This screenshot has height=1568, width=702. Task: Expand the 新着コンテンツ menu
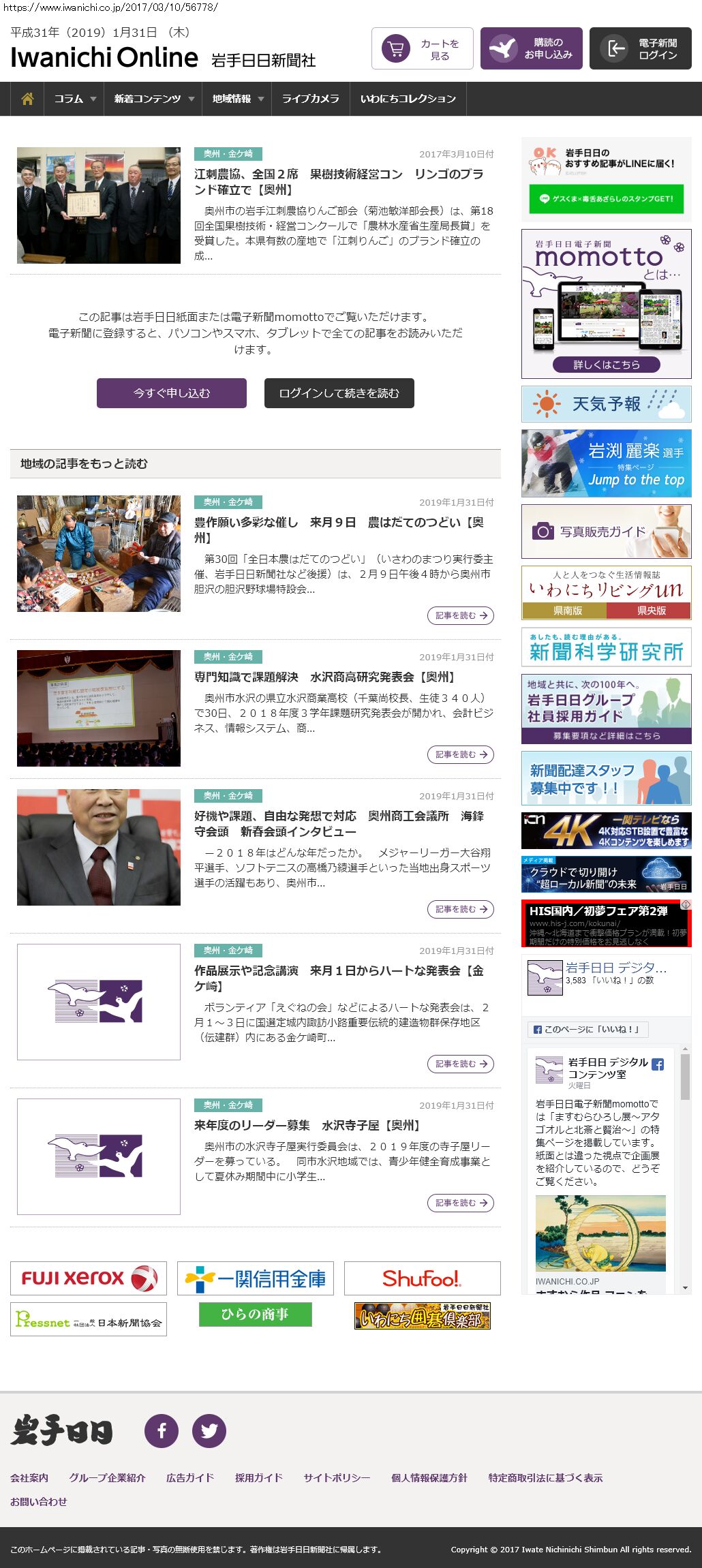(x=153, y=99)
